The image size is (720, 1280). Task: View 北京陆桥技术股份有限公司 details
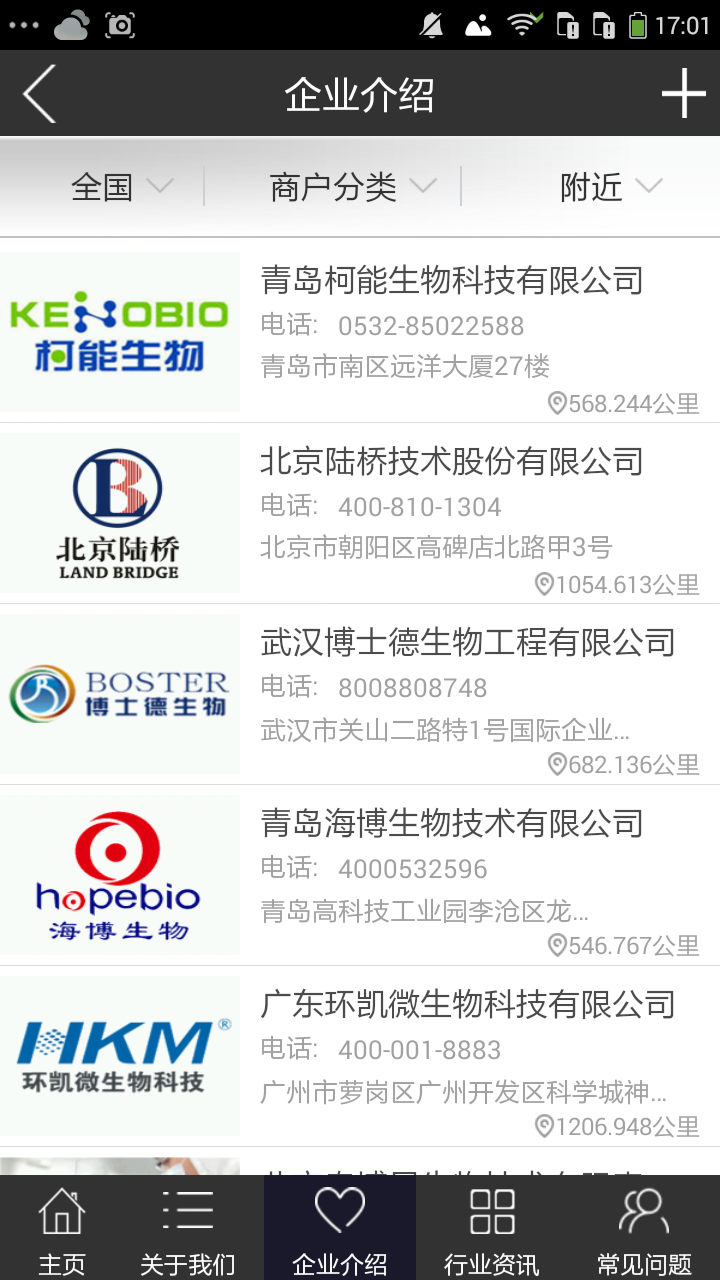tap(451, 462)
